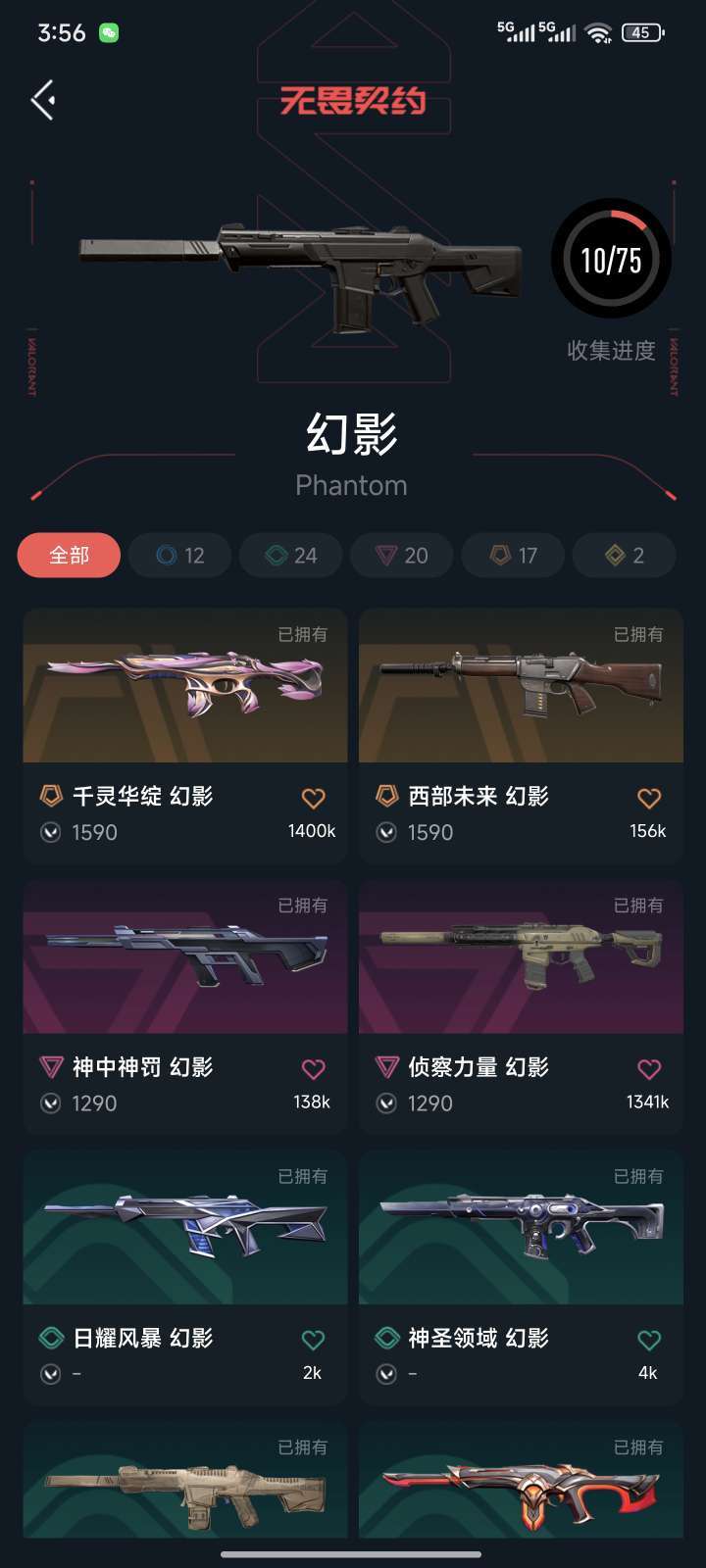This screenshot has width=706, height=1568.
Task: Like the 日耀风暴 幻影 skin
Action: click(x=313, y=1340)
